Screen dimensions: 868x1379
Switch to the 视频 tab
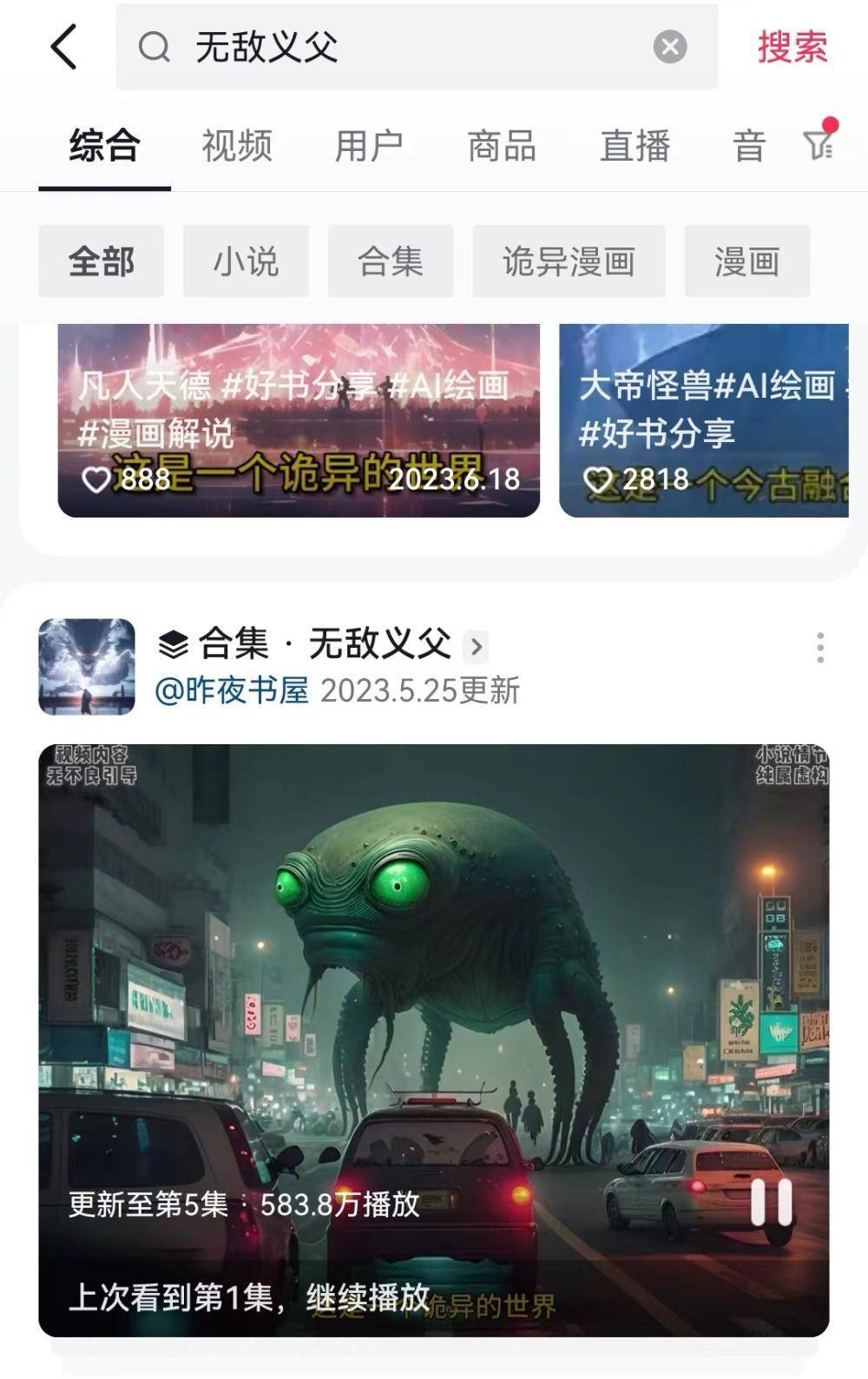coord(237,146)
